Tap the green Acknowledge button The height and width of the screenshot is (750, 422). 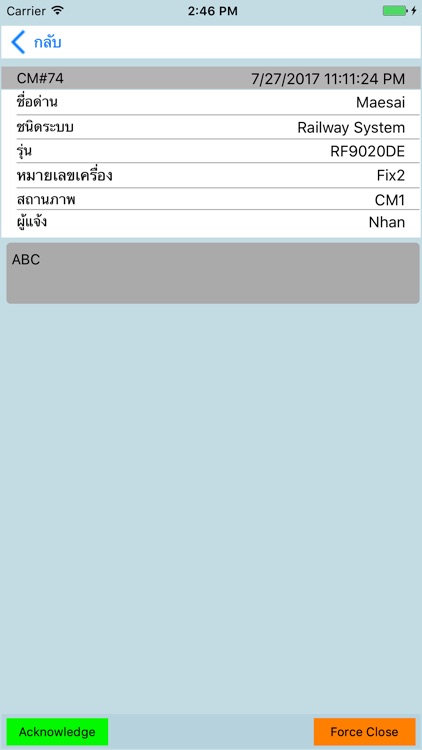pyautogui.click(x=57, y=731)
